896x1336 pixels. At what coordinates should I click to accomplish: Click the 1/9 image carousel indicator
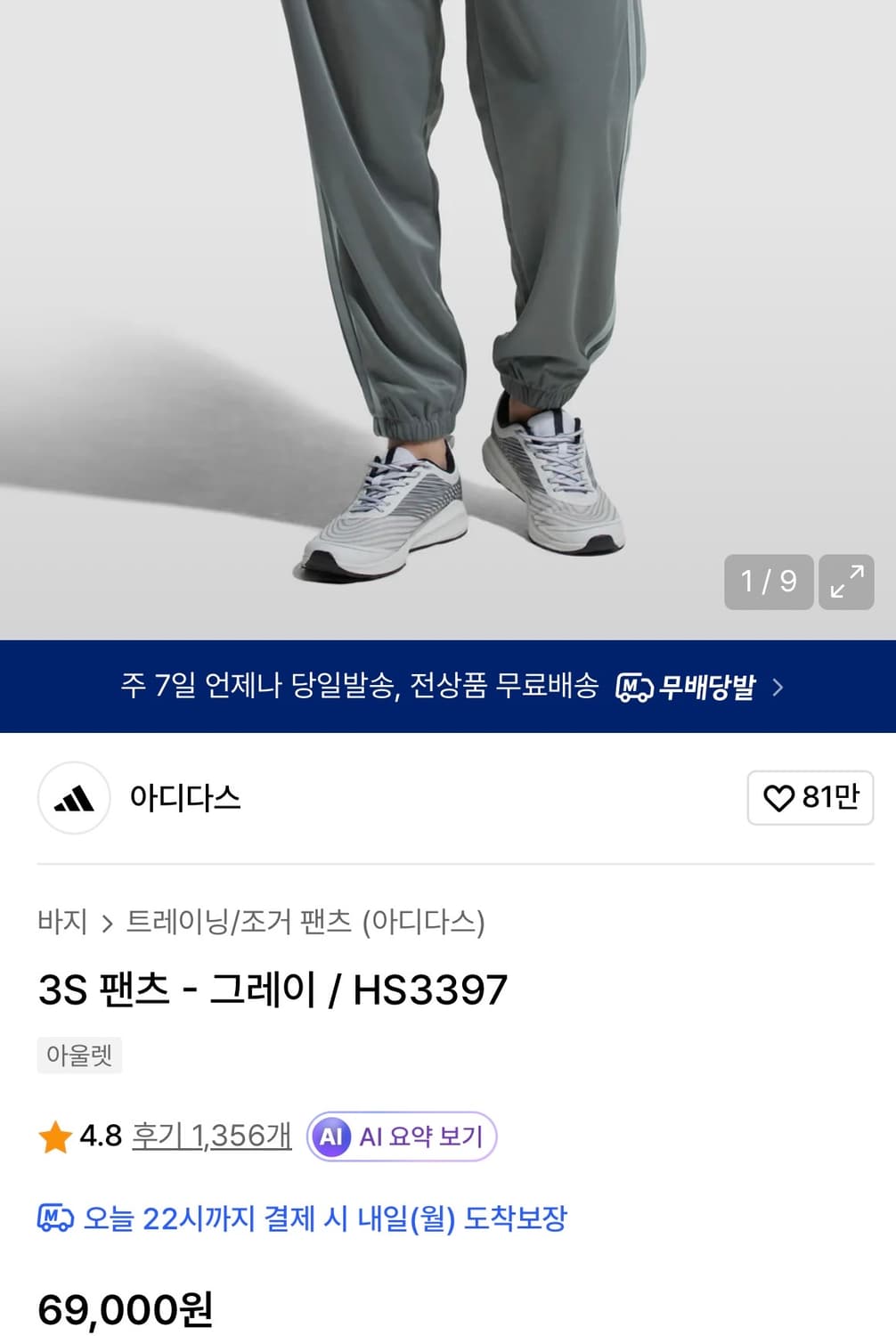pos(769,582)
